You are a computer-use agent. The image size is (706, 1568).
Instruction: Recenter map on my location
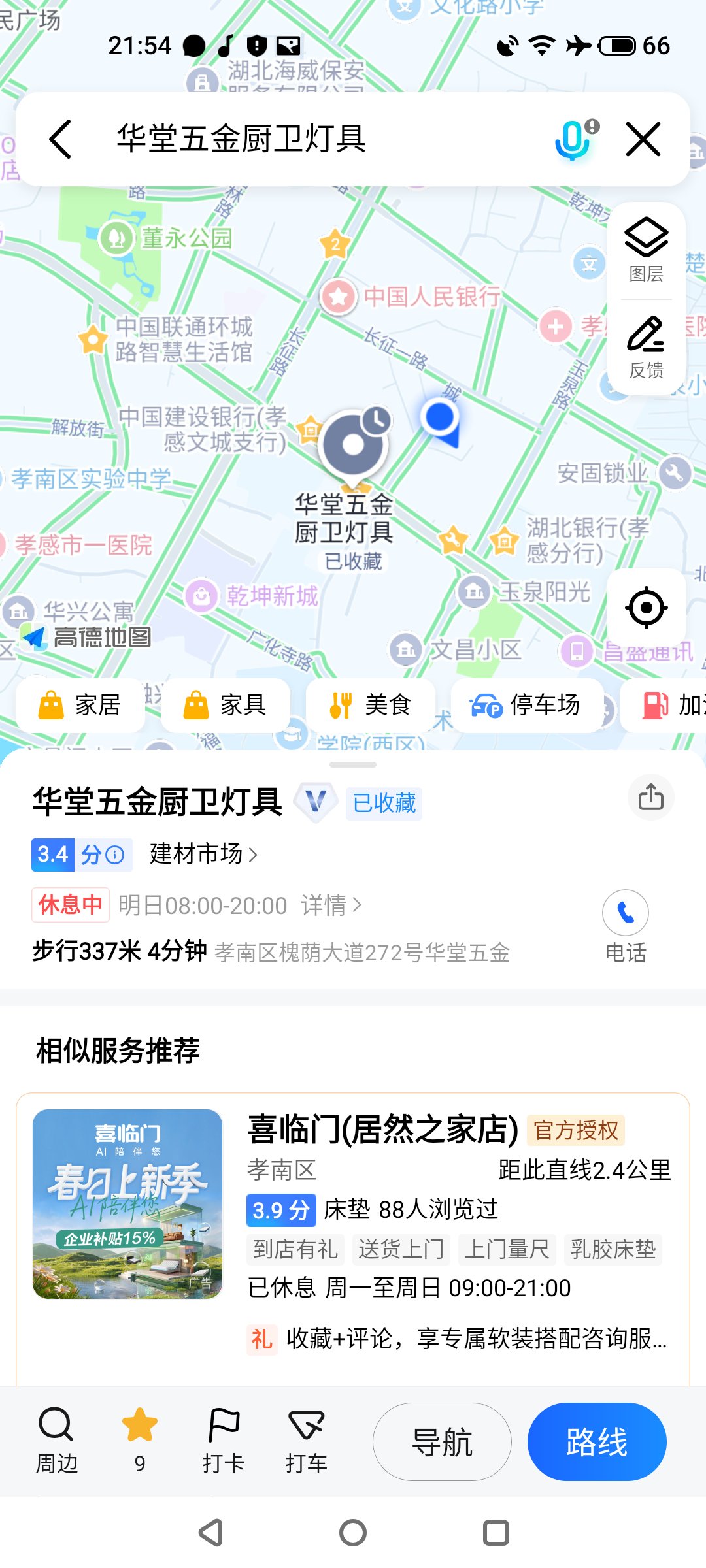pyautogui.click(x=646, y=608)
